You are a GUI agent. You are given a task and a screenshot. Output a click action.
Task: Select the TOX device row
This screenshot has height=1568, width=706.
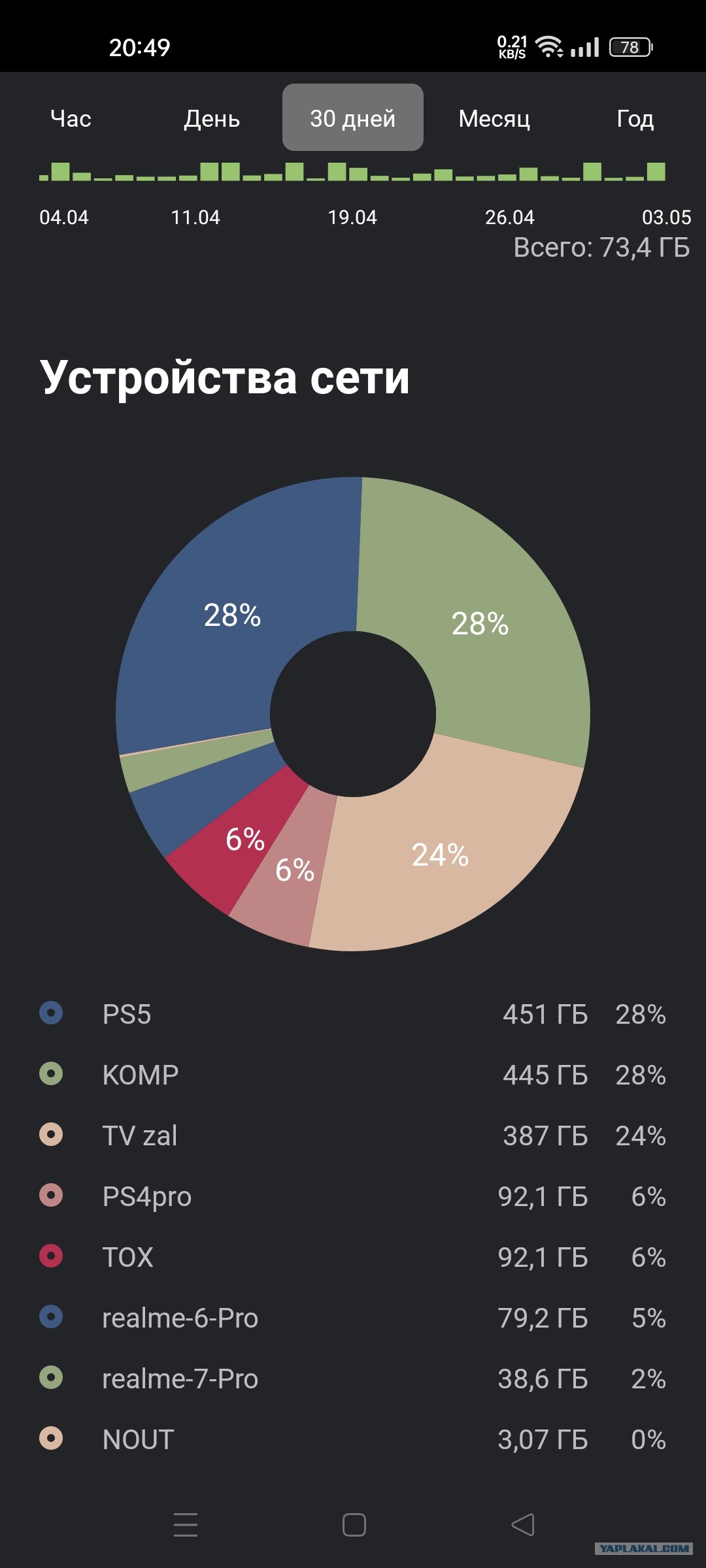tap(353, 1257)
